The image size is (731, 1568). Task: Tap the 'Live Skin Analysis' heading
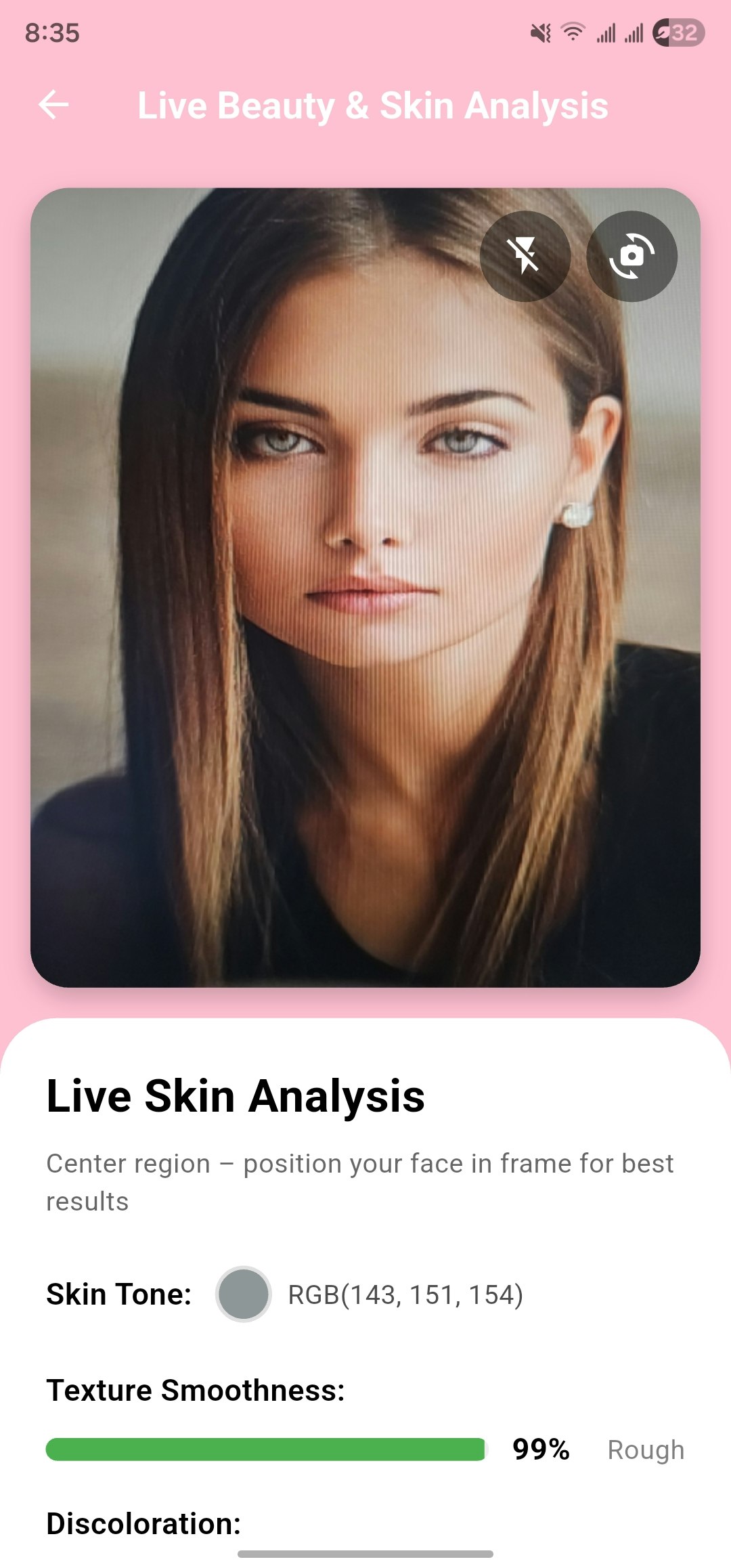(236, 1097)
